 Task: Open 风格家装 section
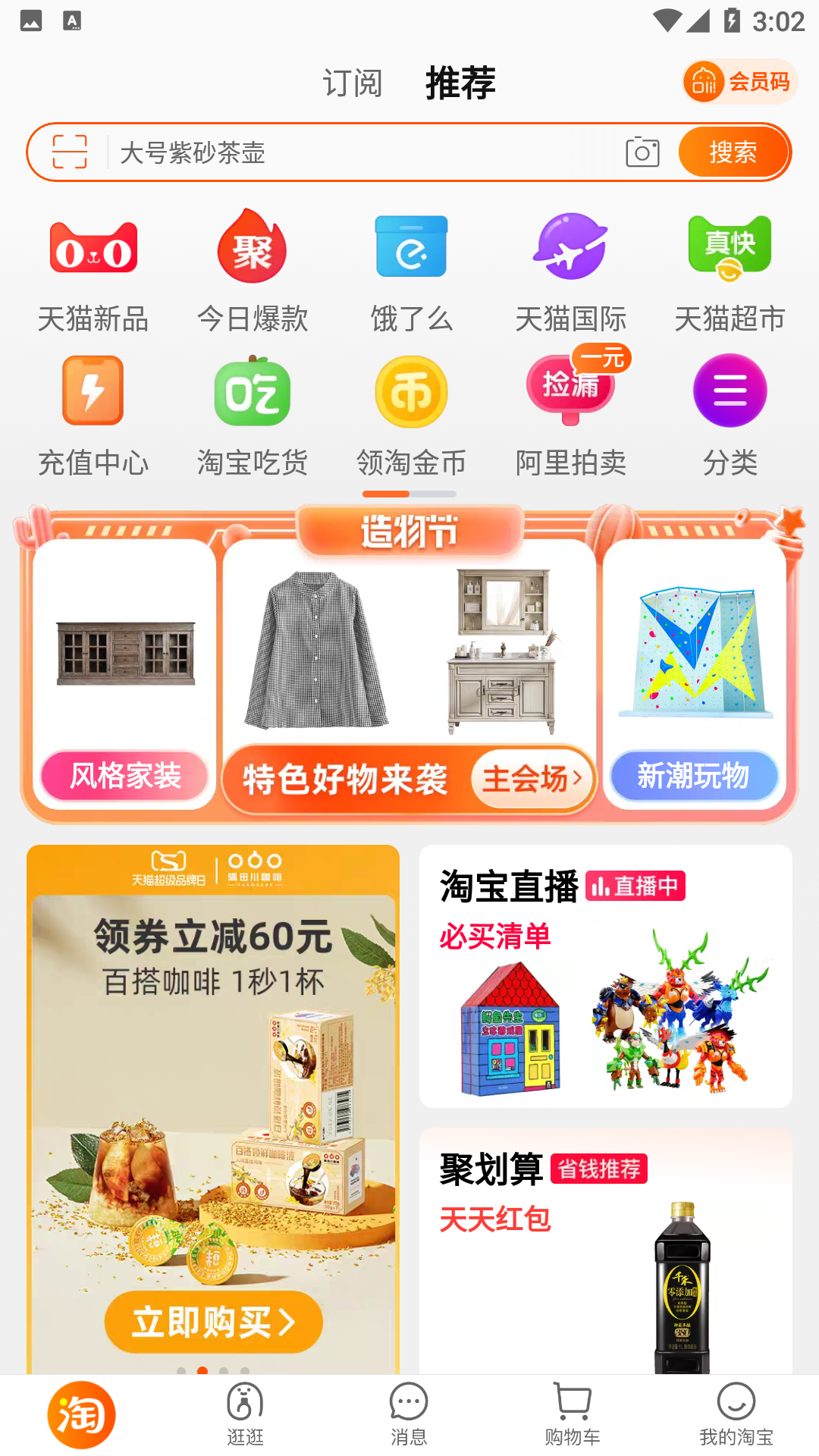tap(124, 776)
